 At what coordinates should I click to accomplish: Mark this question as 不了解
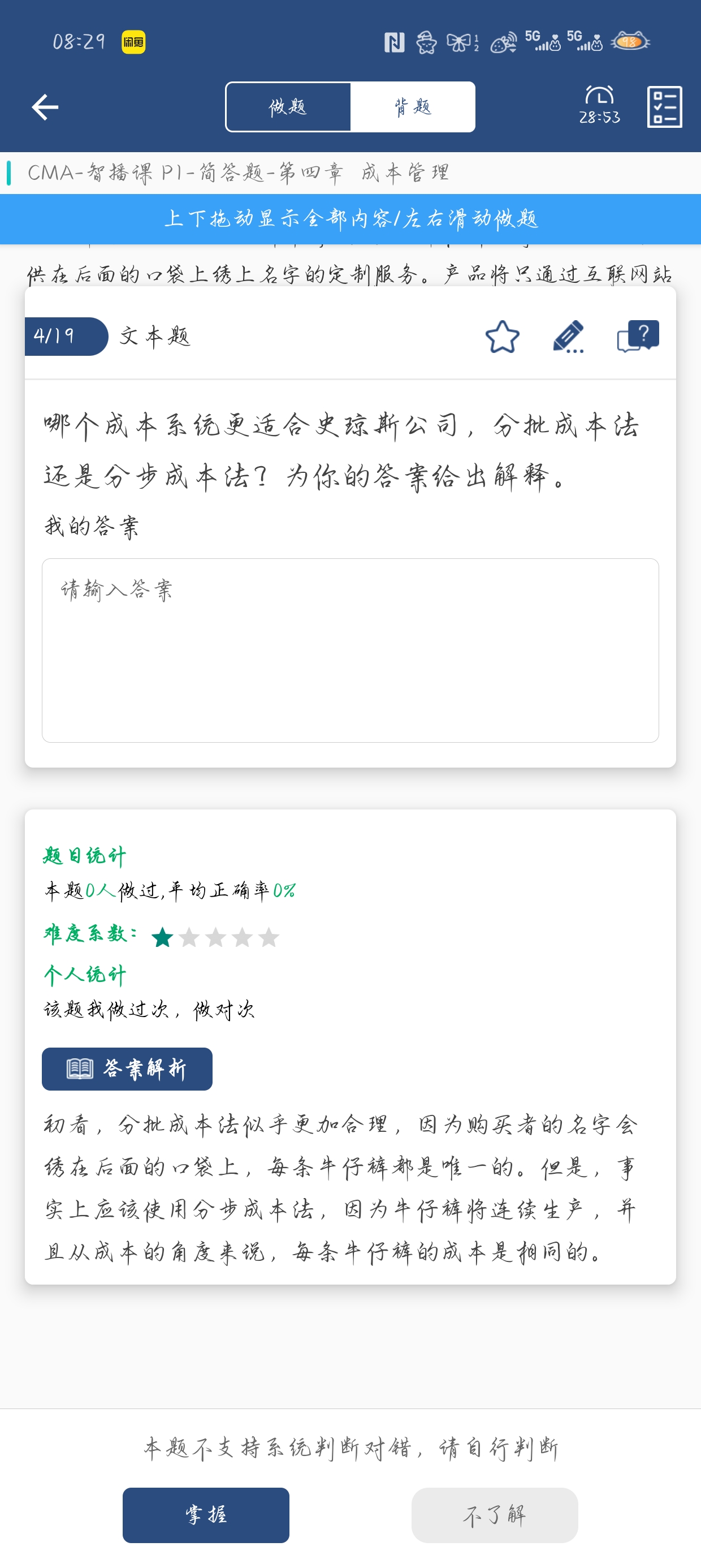pyautogui.click(x=494, y=1514)
